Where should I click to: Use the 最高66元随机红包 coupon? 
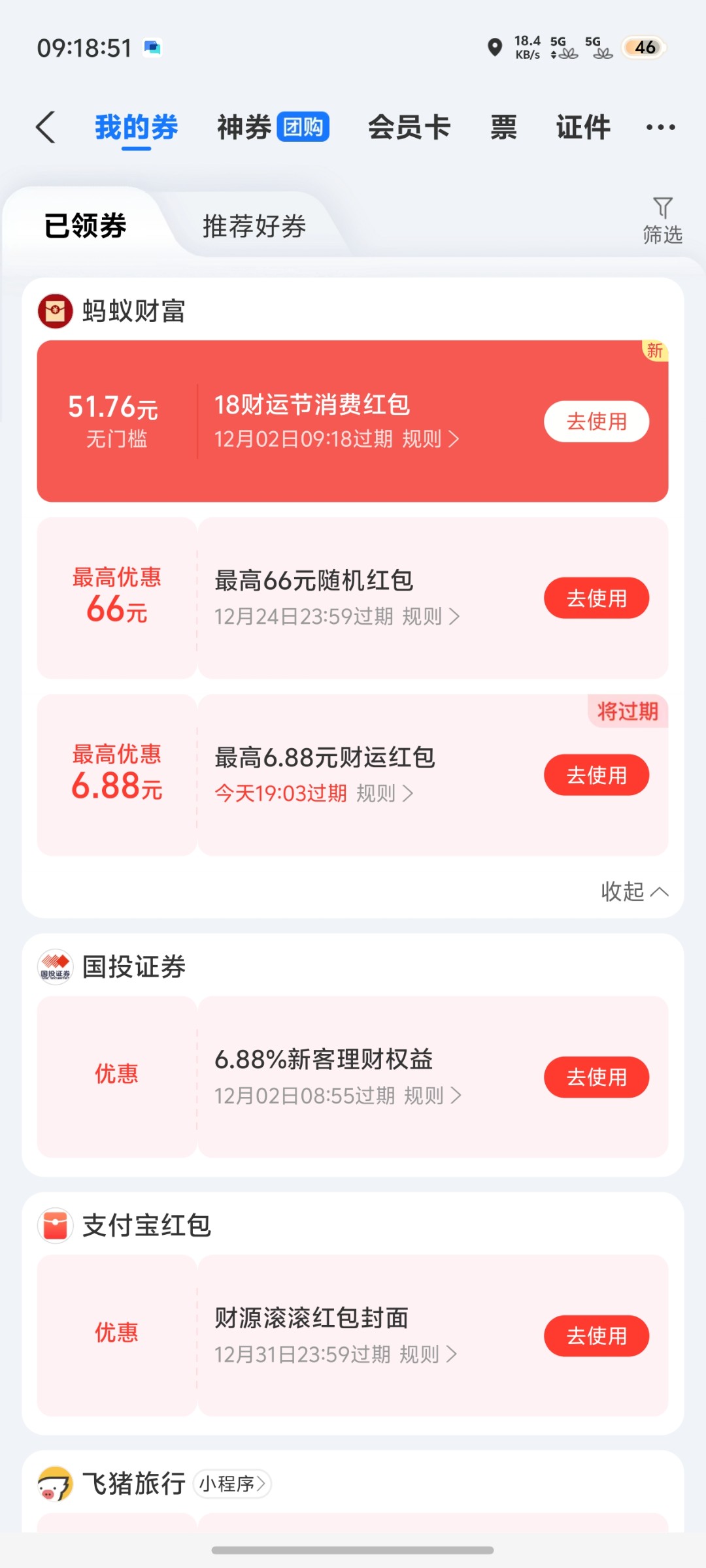596,598
